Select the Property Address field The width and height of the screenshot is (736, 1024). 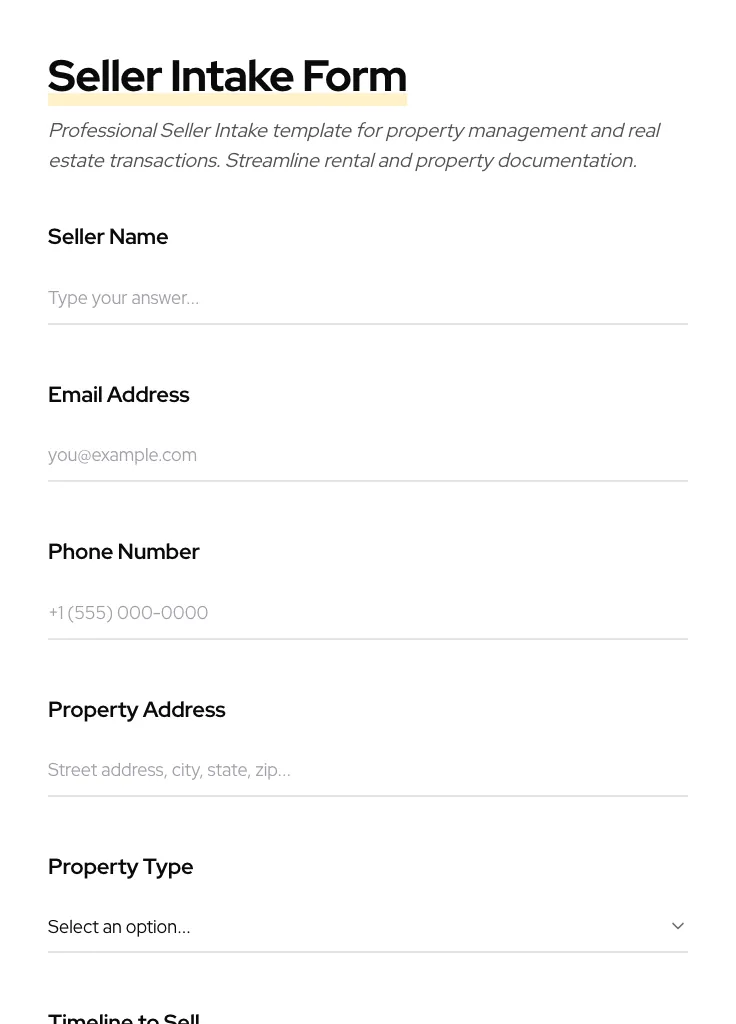[367, 770]
